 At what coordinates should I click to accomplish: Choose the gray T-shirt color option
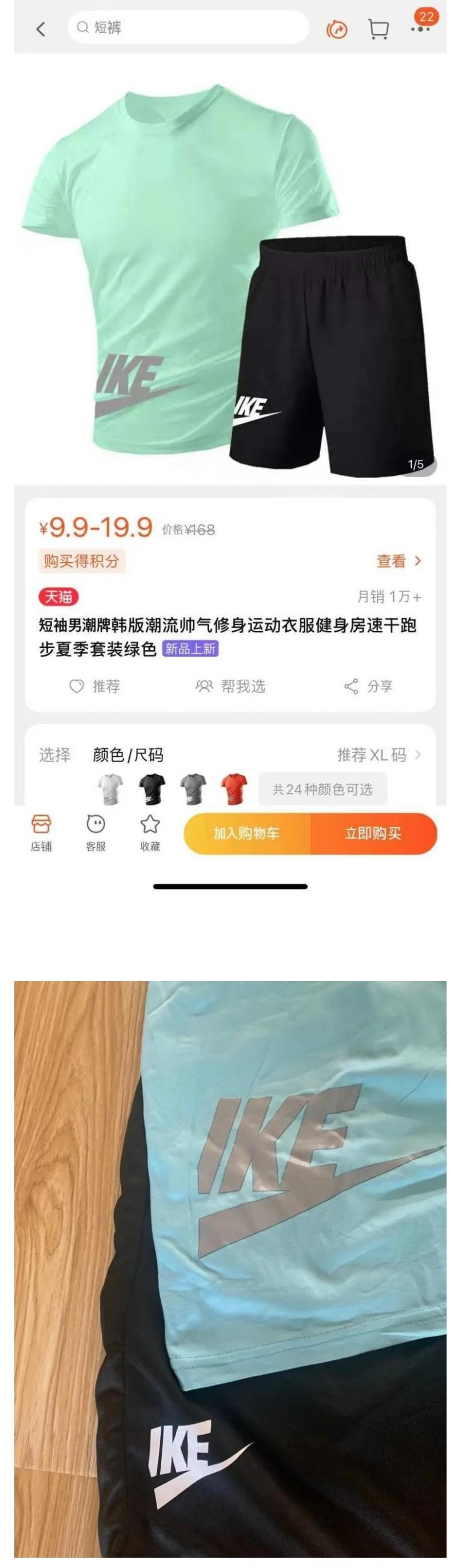click(193, 789)
